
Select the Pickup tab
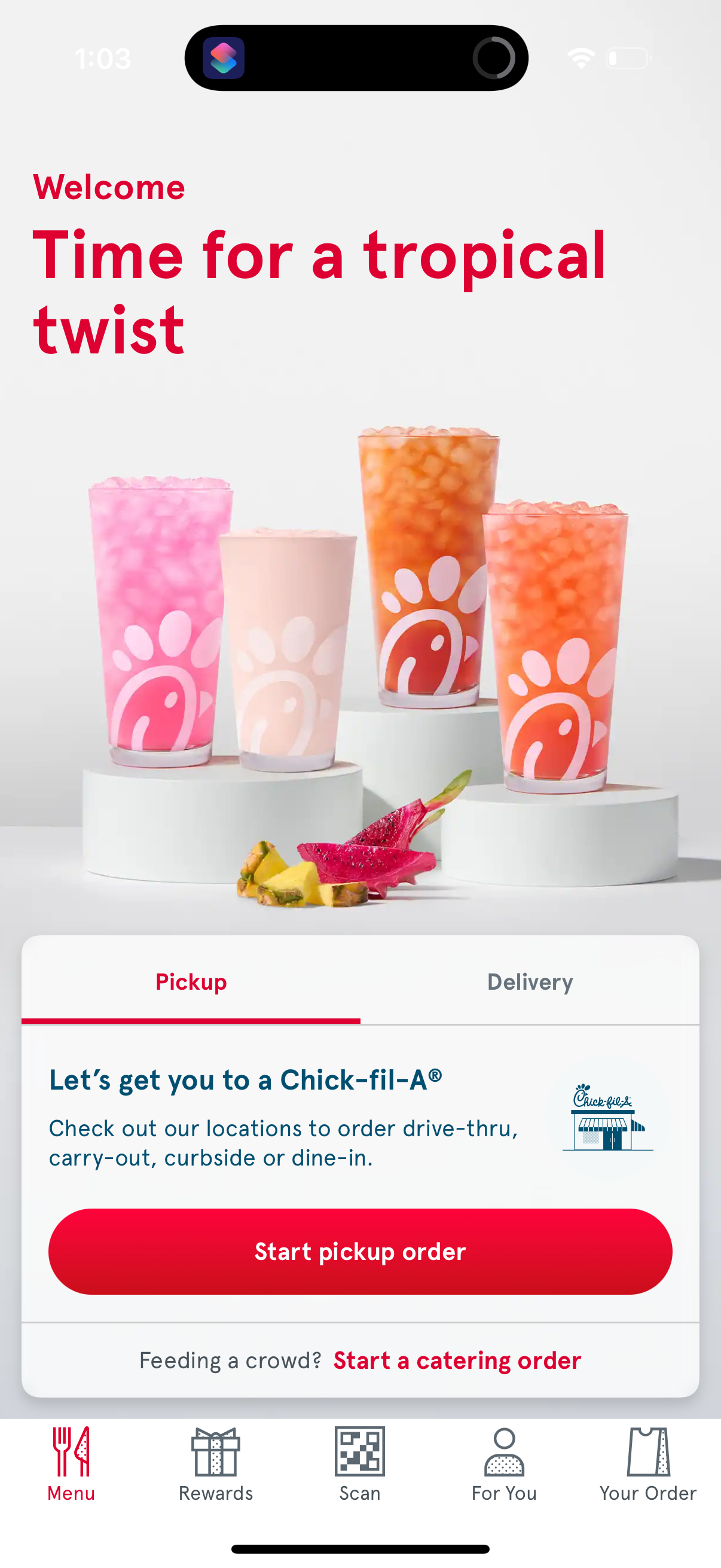pyautogui.click(x=191, y=981)
